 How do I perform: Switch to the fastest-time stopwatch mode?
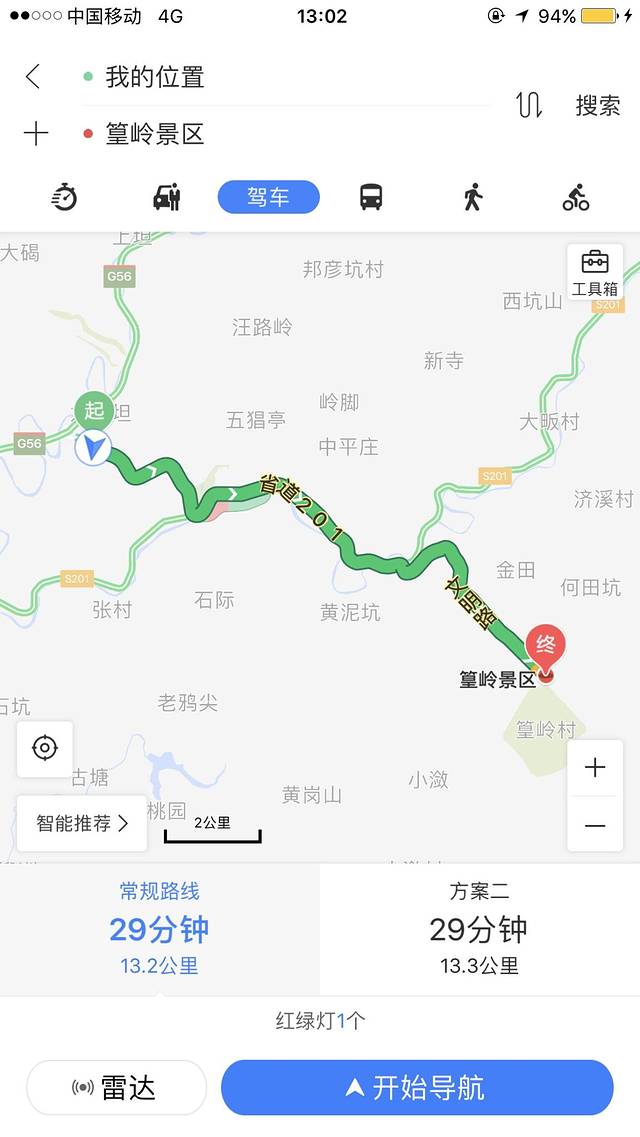coord(64,197)
